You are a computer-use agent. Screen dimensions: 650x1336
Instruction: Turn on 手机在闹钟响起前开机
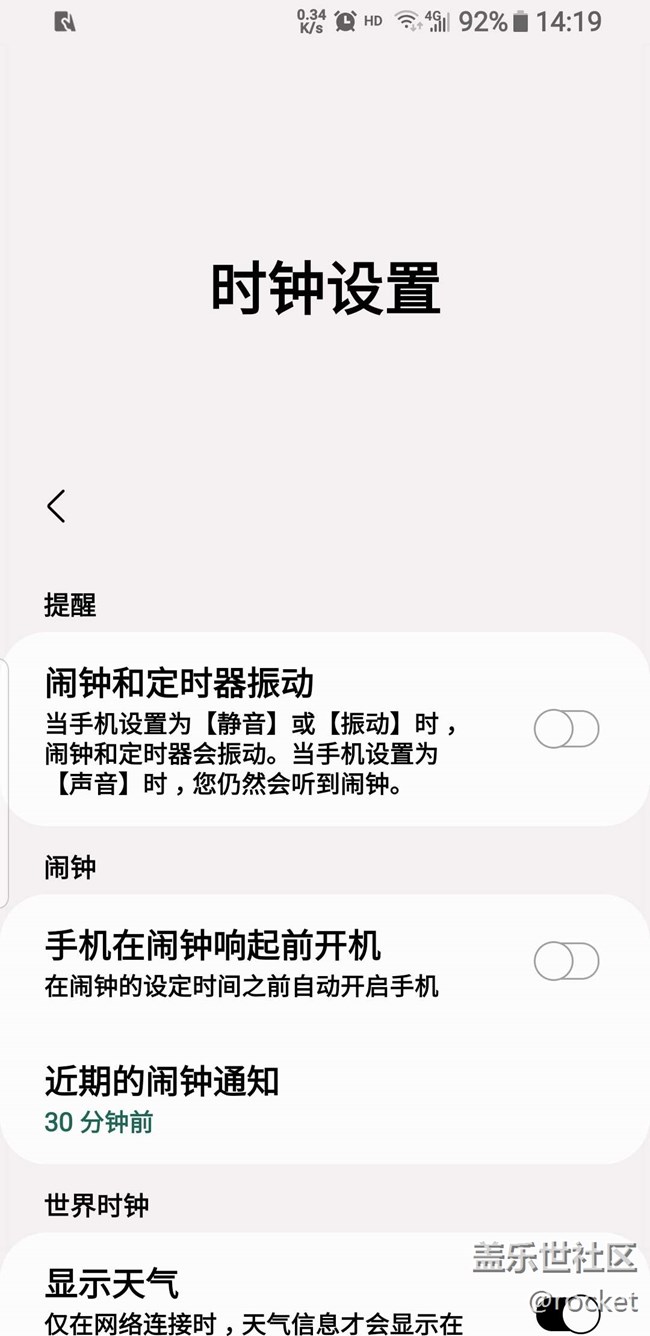(566, 962)
